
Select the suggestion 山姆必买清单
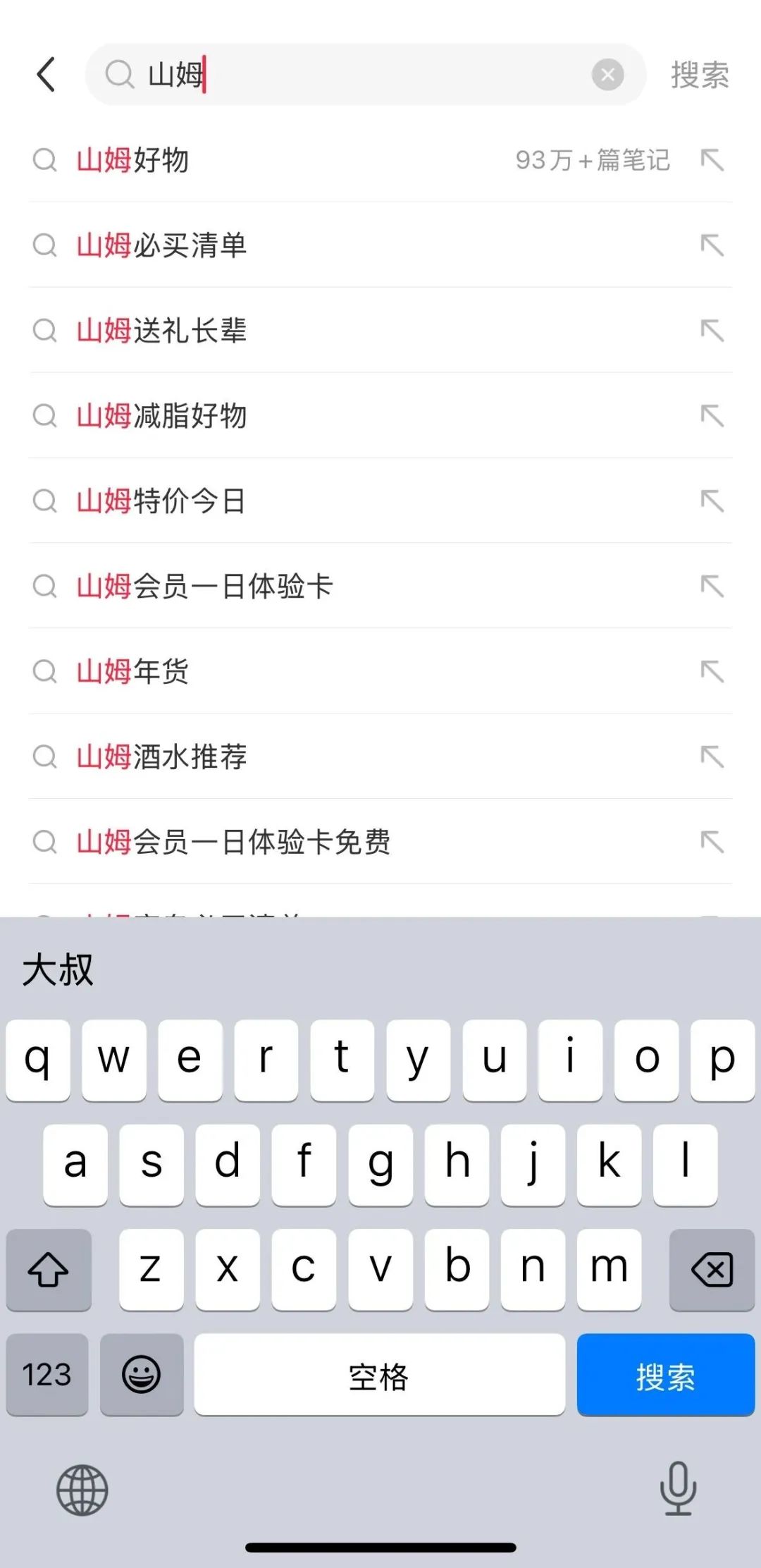point(380,245)
